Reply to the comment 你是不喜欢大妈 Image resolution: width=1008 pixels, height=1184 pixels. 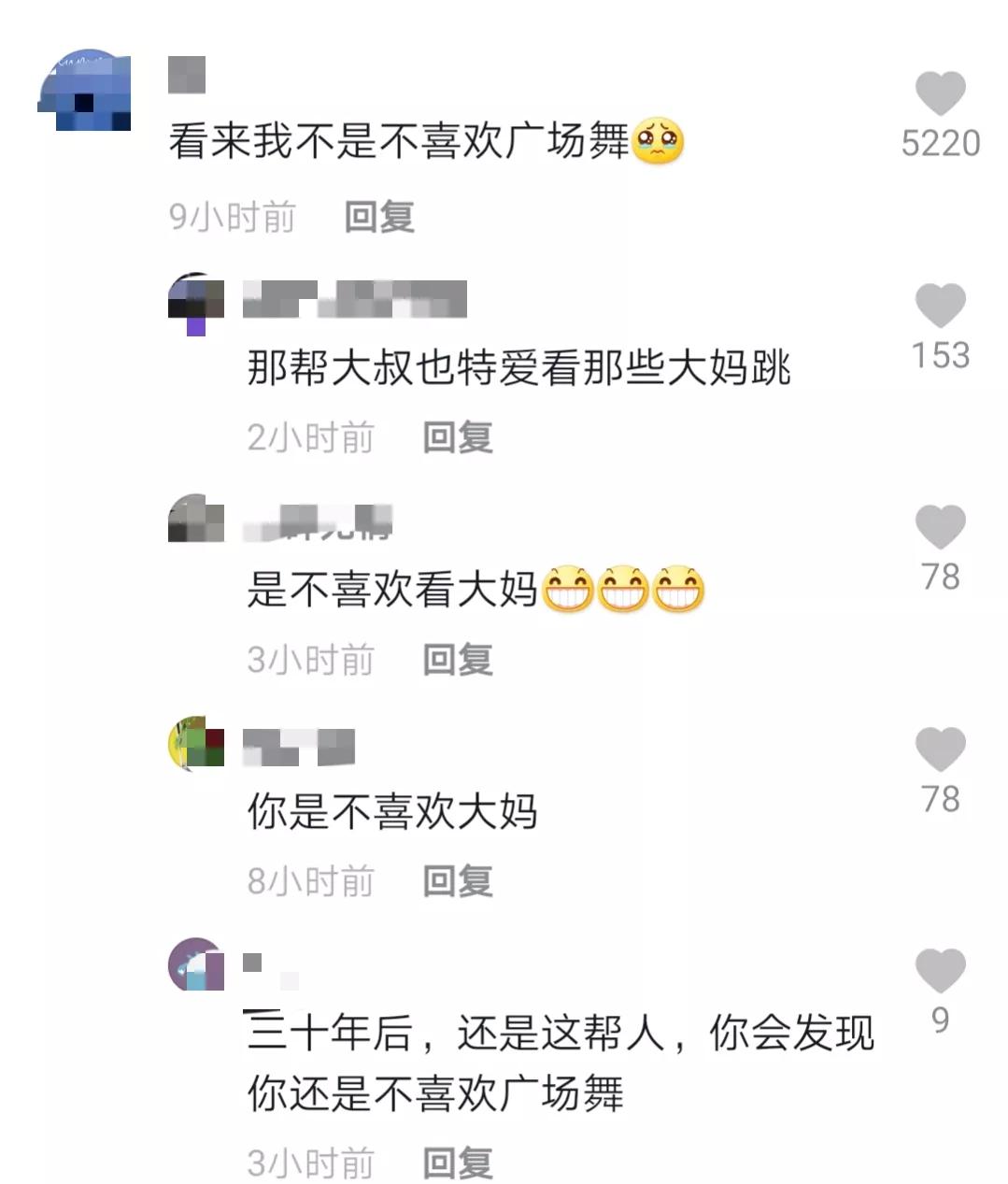coord(457,881)
